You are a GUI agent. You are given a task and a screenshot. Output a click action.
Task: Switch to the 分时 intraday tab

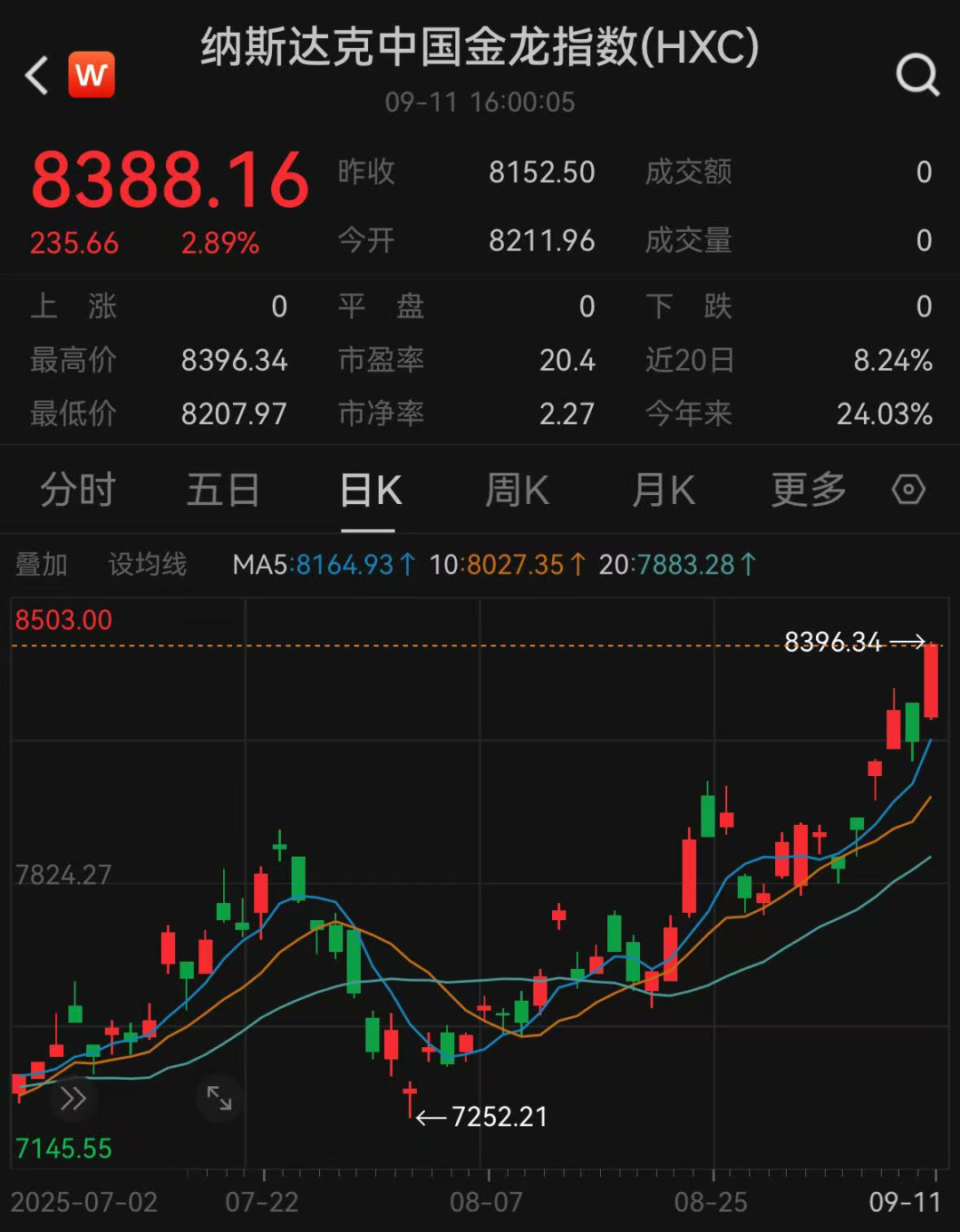(x=77, y=490)
